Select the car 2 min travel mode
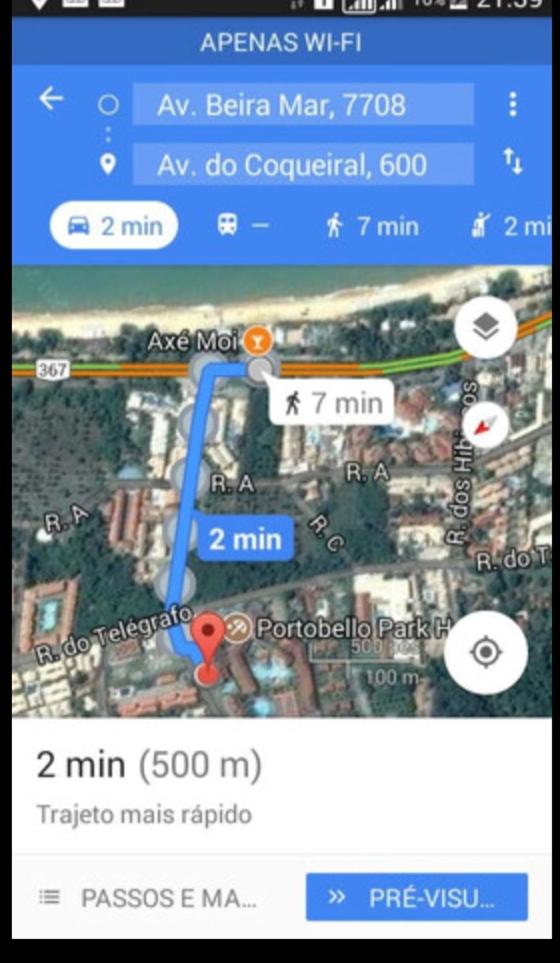 114,225
